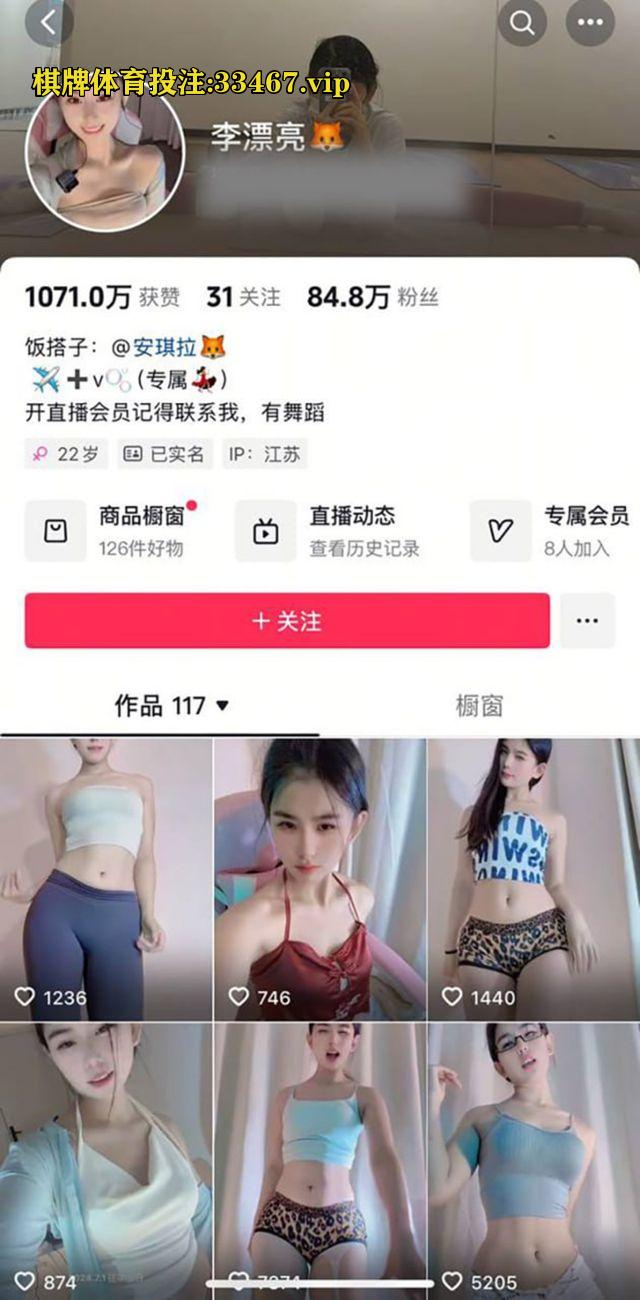The width and height of the screenshot is (640, 1300).
Task: View the 84.8万 粉丝 followers list
Action: click(372, 297)
